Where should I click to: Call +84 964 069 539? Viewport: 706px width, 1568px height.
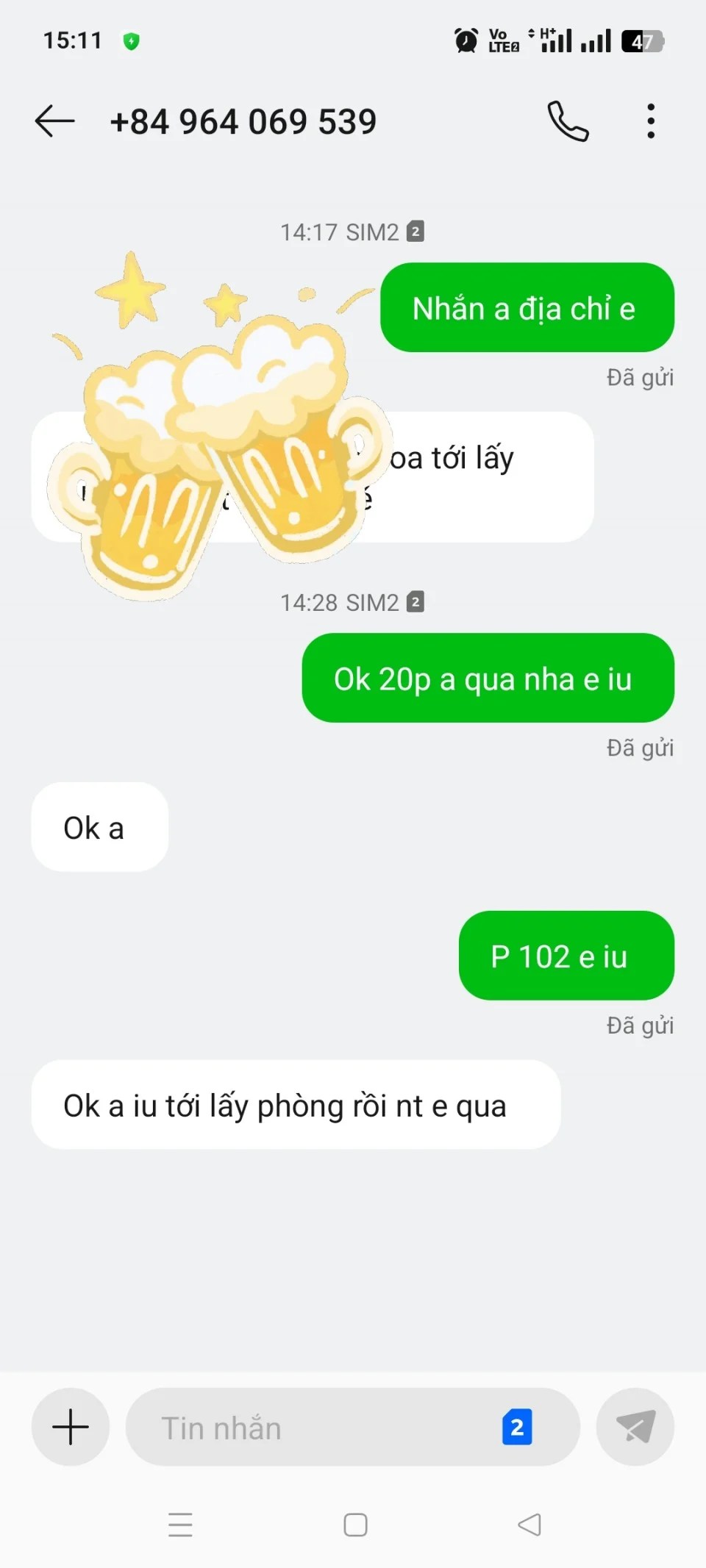point(568,121)
